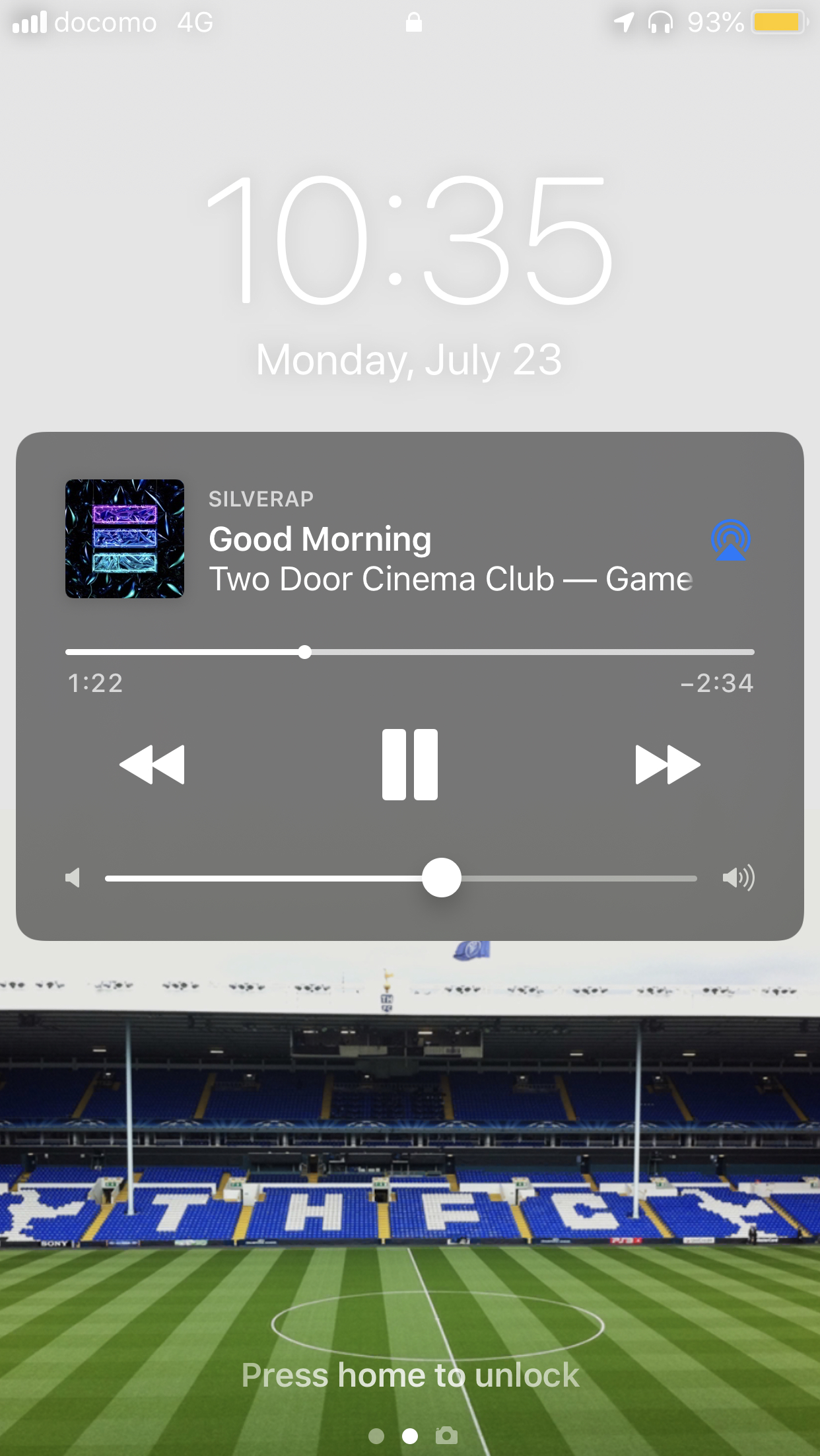The width and height of the screenshot is (820, 1456).
Task: Tap the camera icon at the bottom
Action: [446, 1436]
